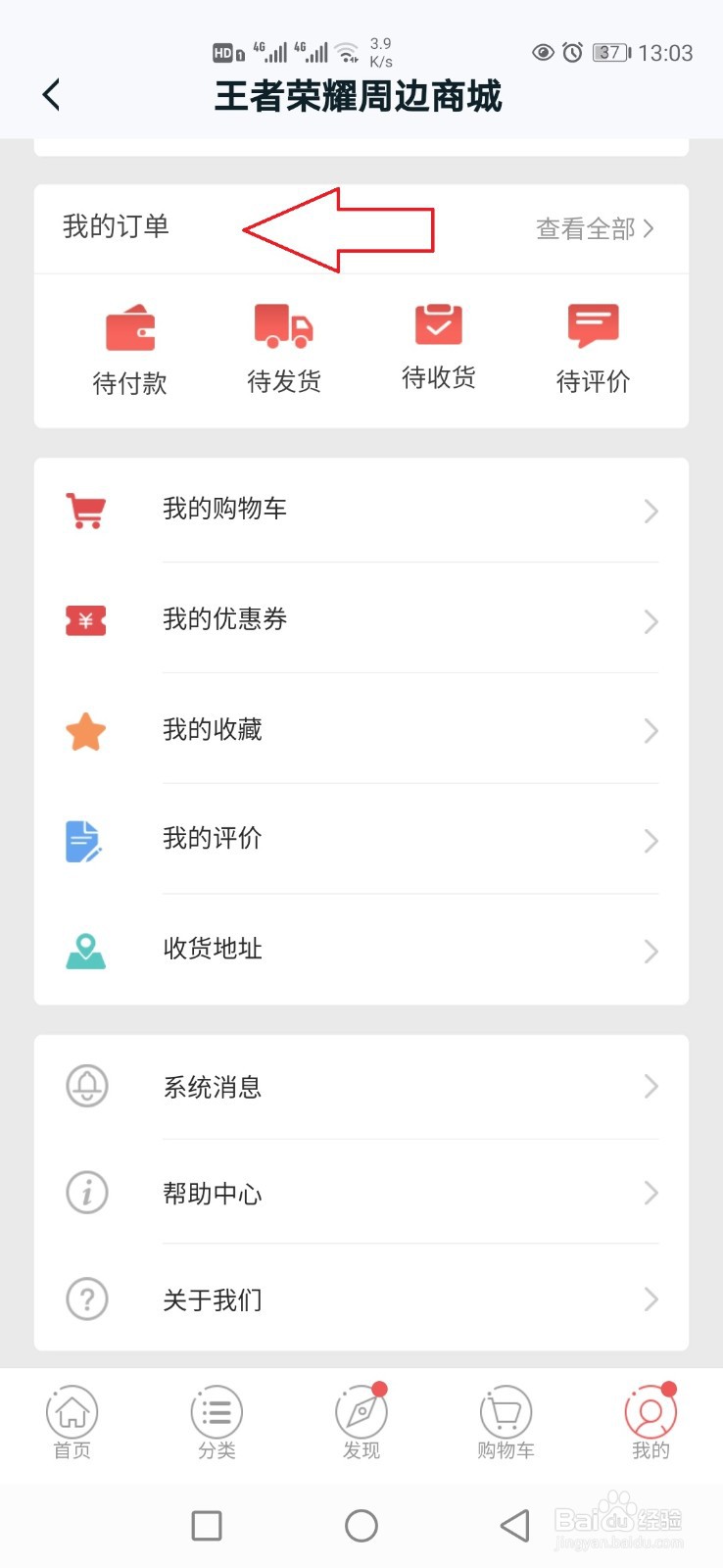Open 我的收藏 favorites row

[361, 730]
